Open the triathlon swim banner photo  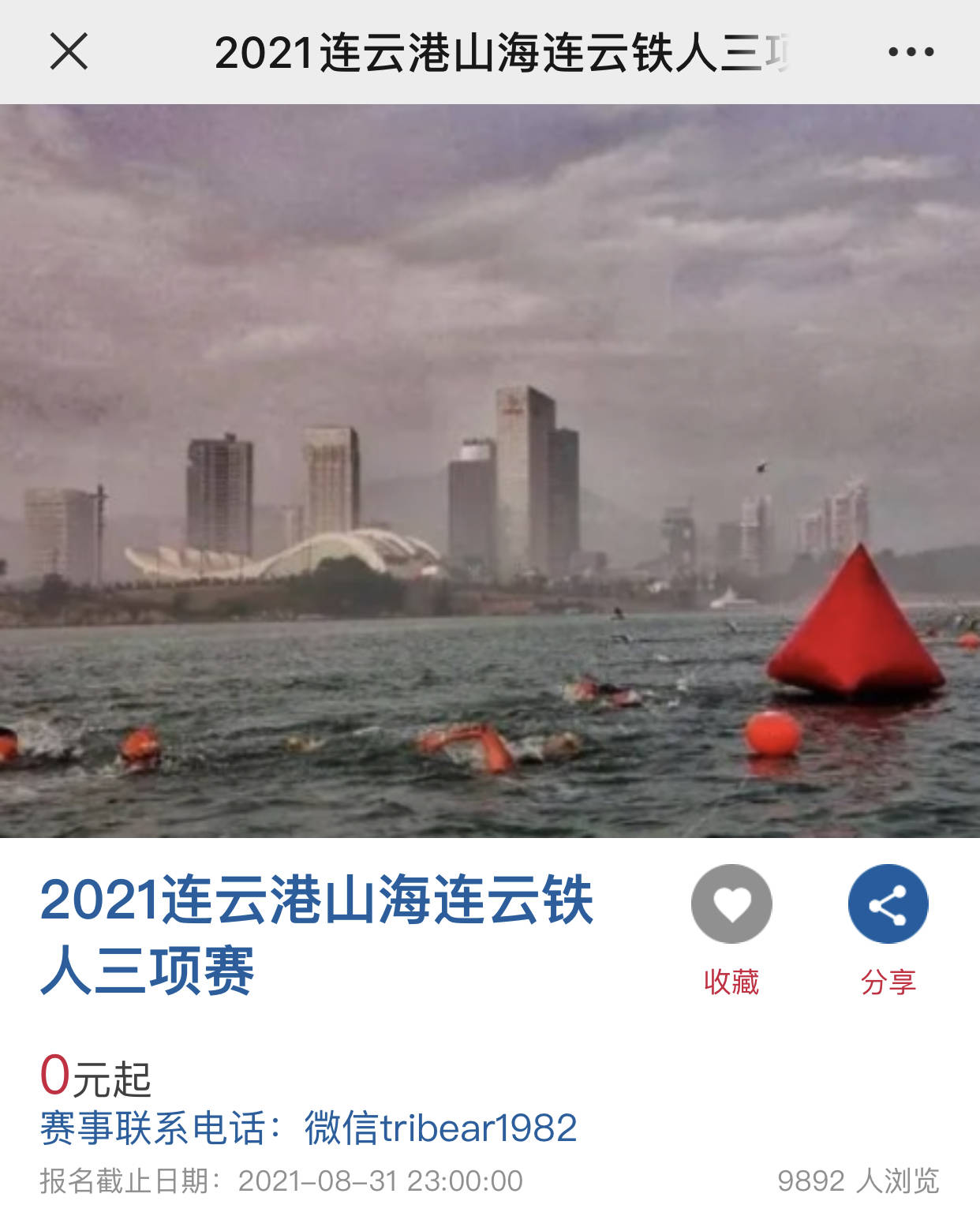(490, 470)
